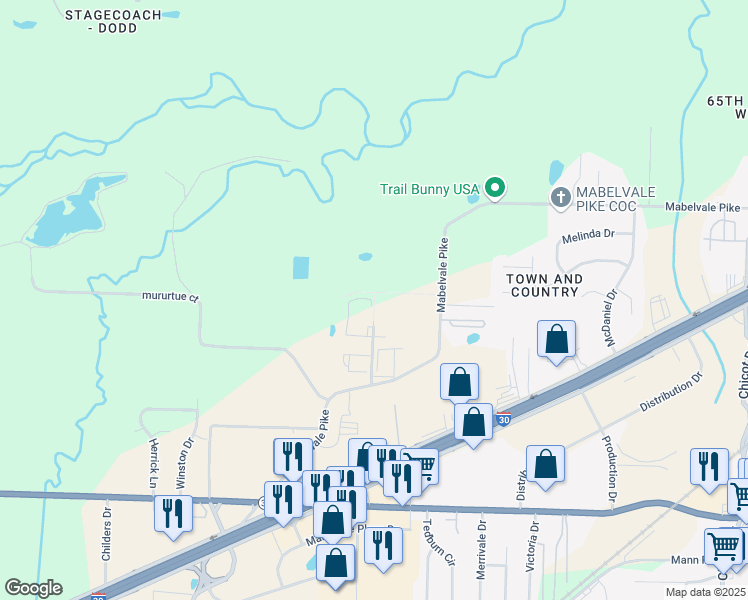This screenshot has width=748, height=600.
Task: Open the Trail Bunny USA place marker
Action: click(x=494, y=188)
